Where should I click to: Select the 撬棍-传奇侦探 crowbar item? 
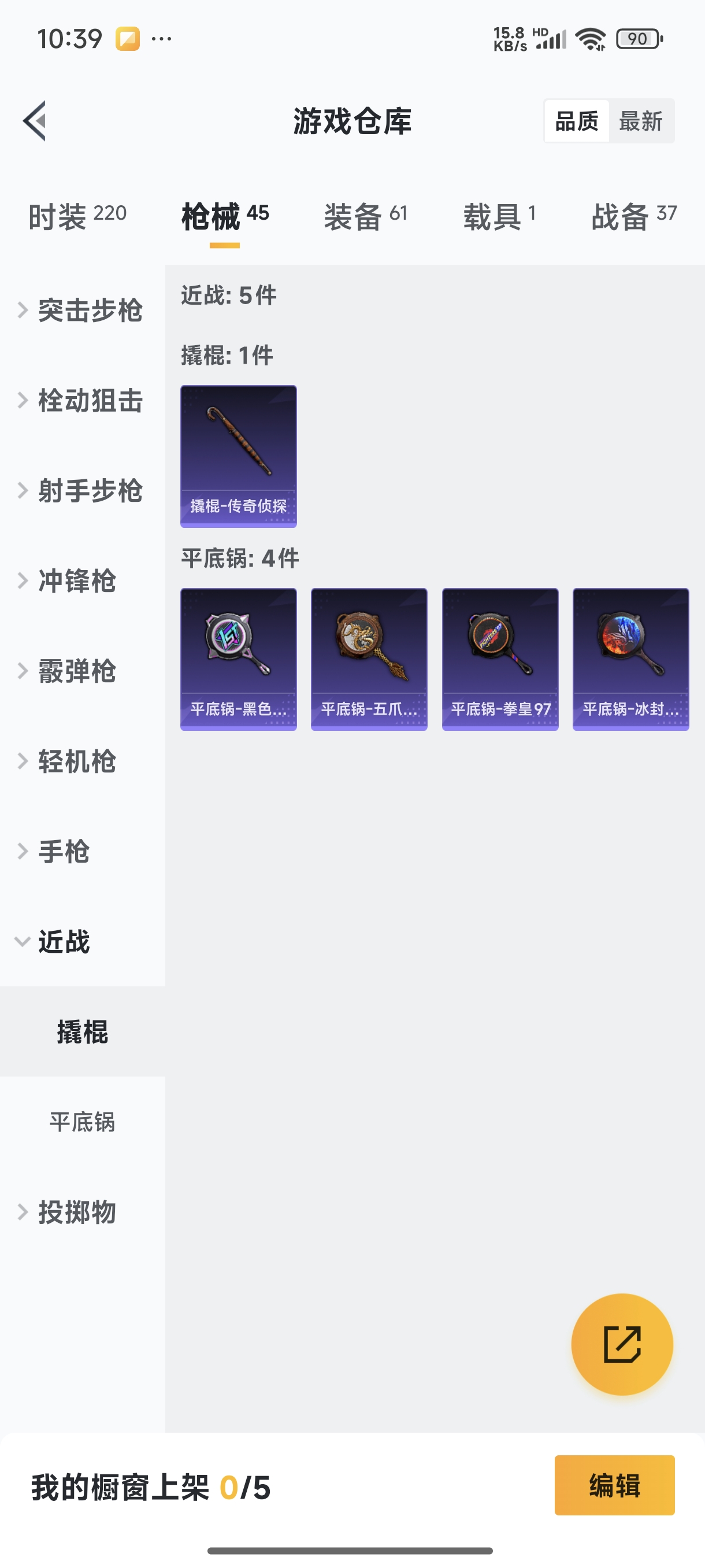click(239, 455)
